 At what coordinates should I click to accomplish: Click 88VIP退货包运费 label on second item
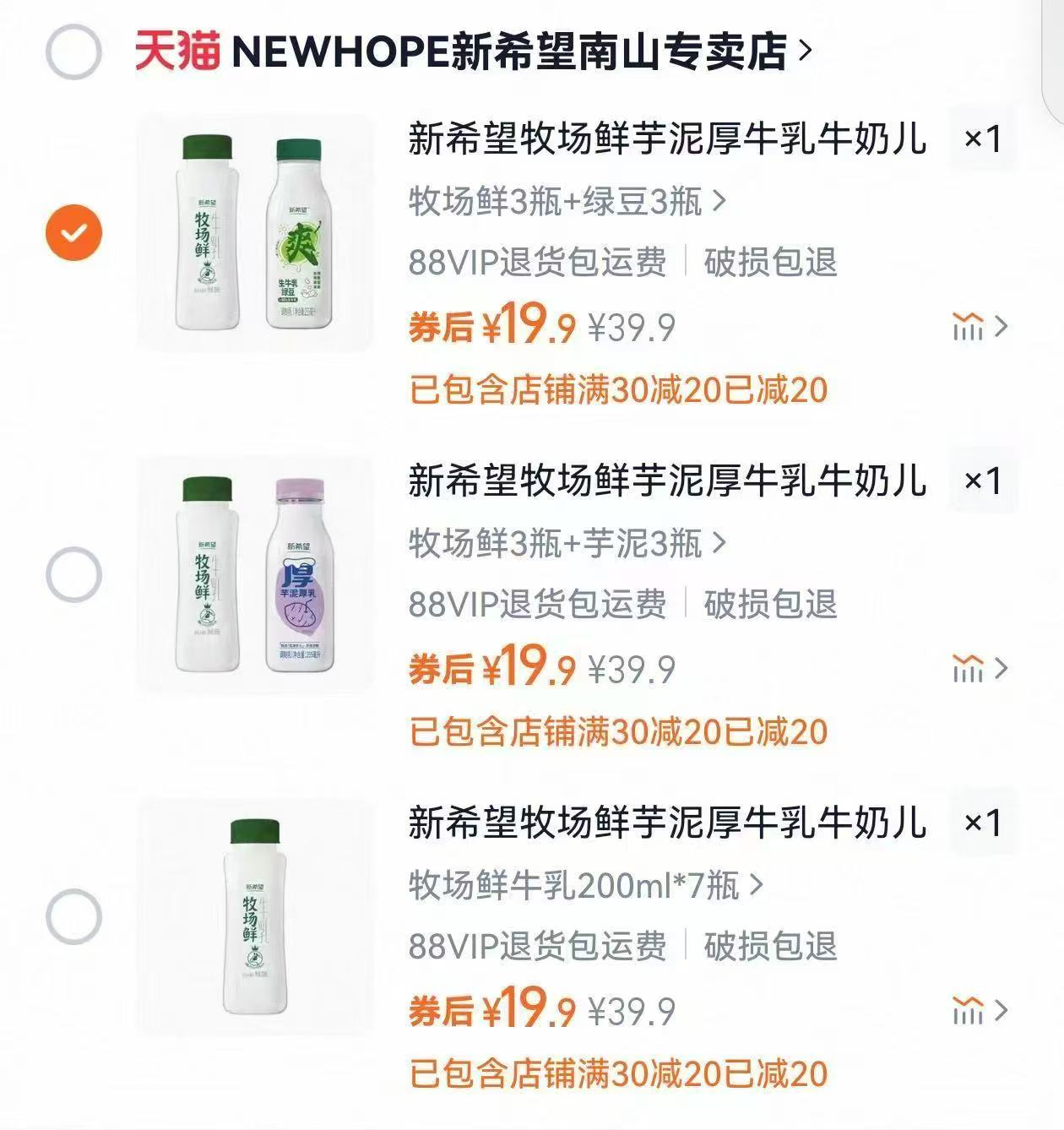tap(540, 606)
